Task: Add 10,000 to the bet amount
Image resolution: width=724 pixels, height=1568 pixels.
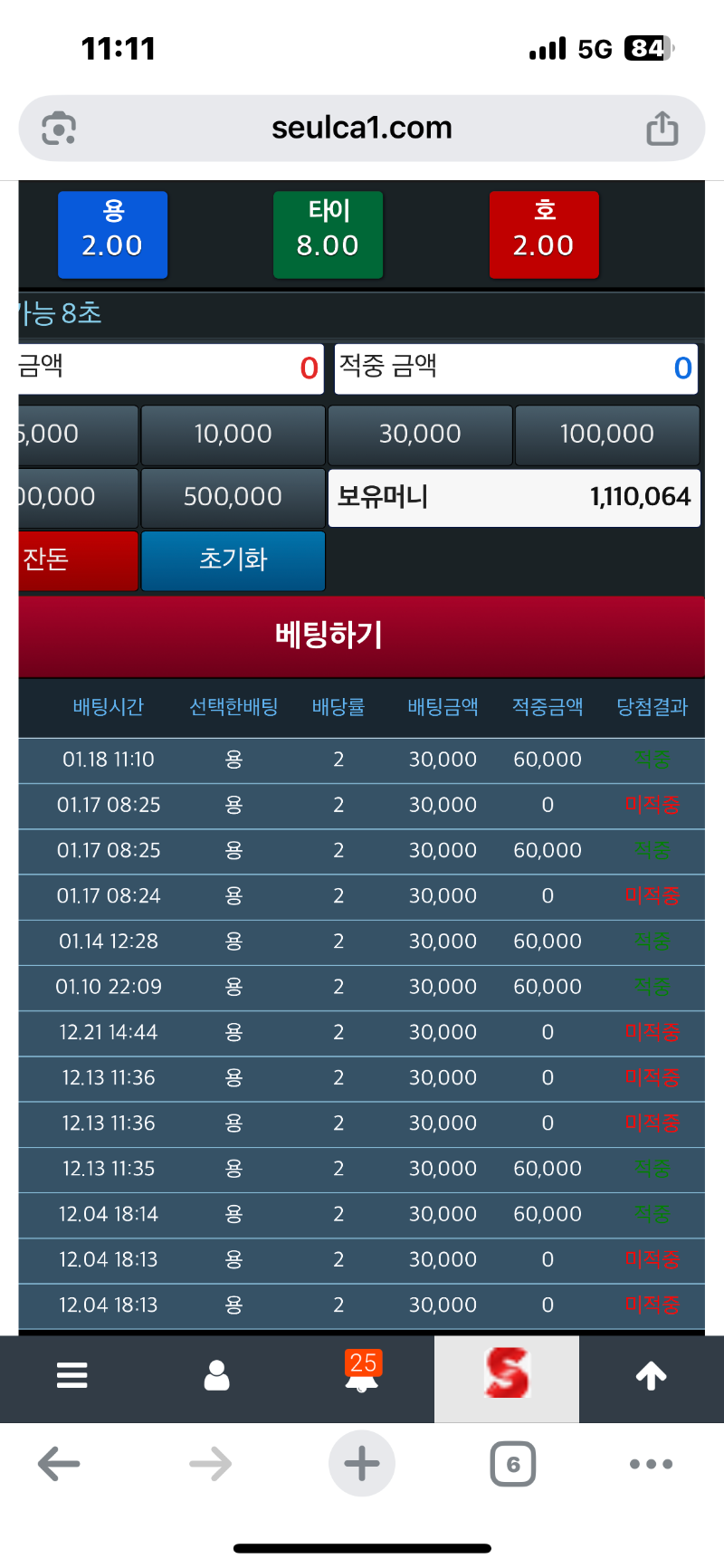Action: click(233, 435)
